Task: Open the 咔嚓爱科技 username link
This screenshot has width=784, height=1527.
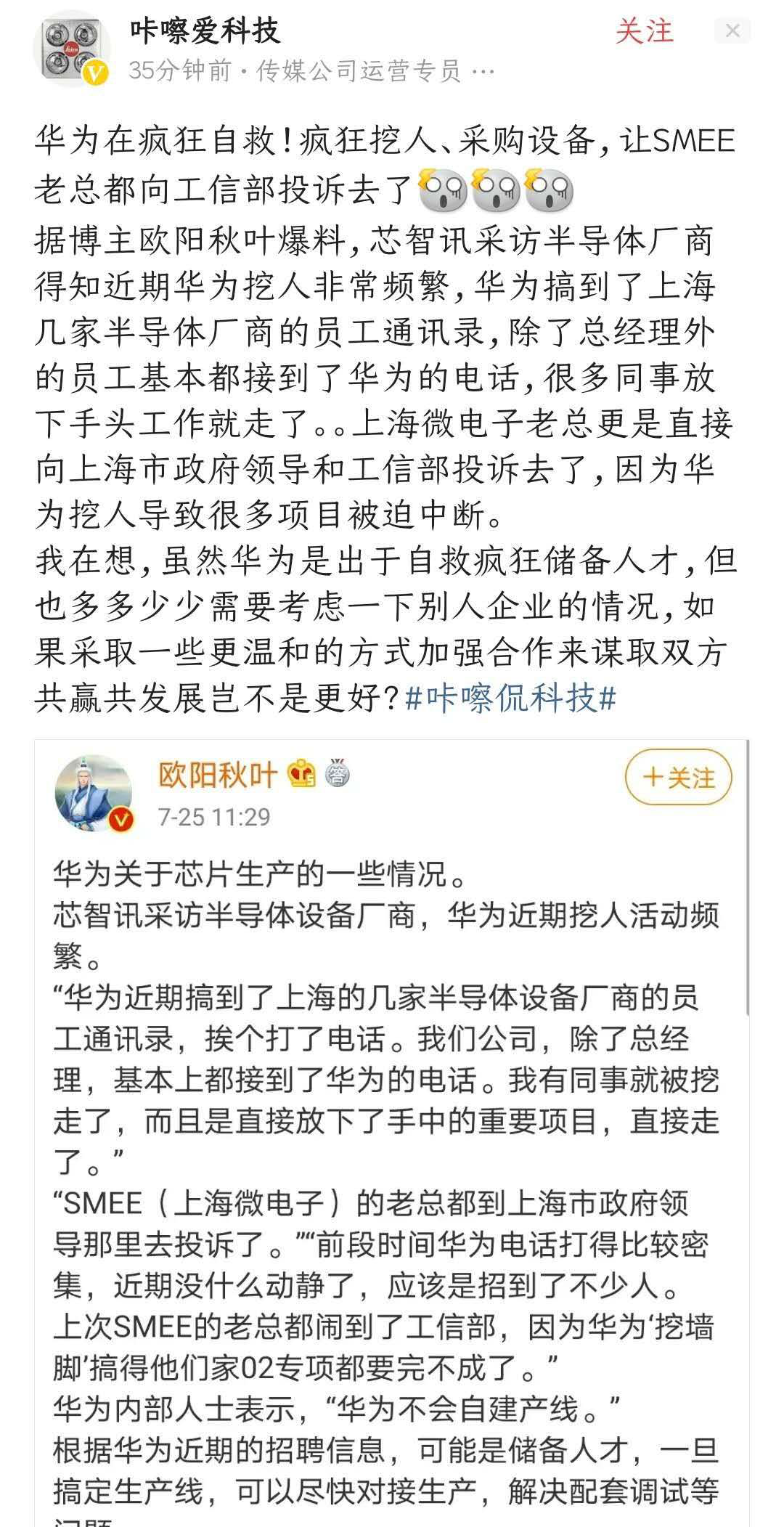Action: tap(205, 31)
